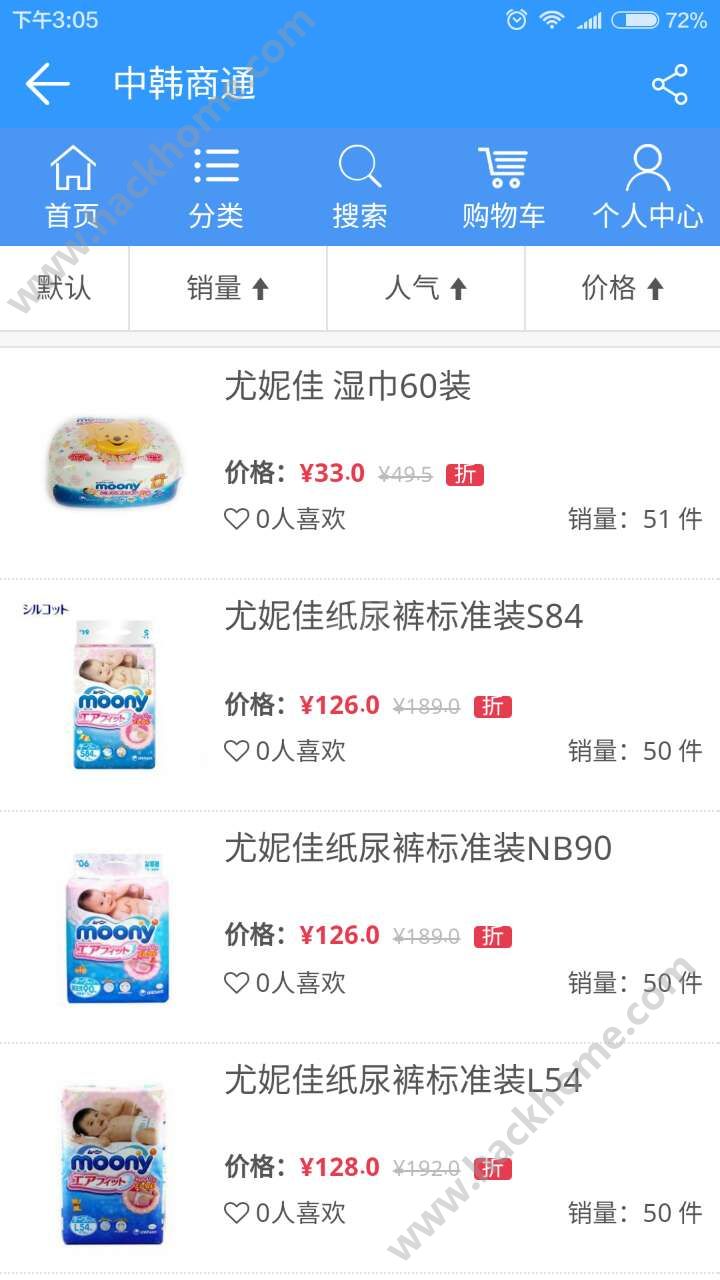Tap the heart on 标准装L54 diapers

tap(236, 1213)
